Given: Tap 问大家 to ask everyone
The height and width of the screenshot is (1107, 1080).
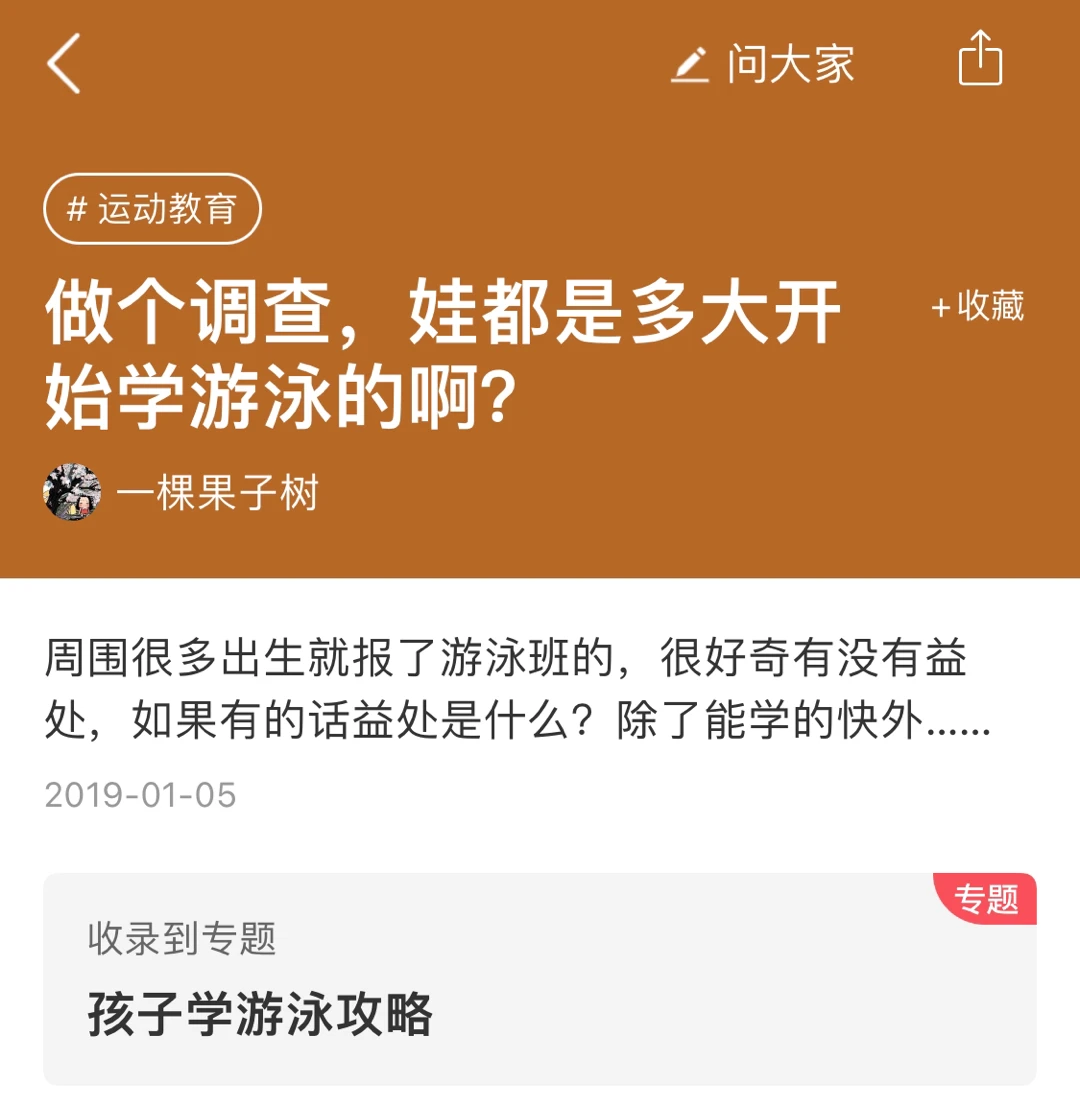Looking at the screenshot, I should [x=763, y=64].
